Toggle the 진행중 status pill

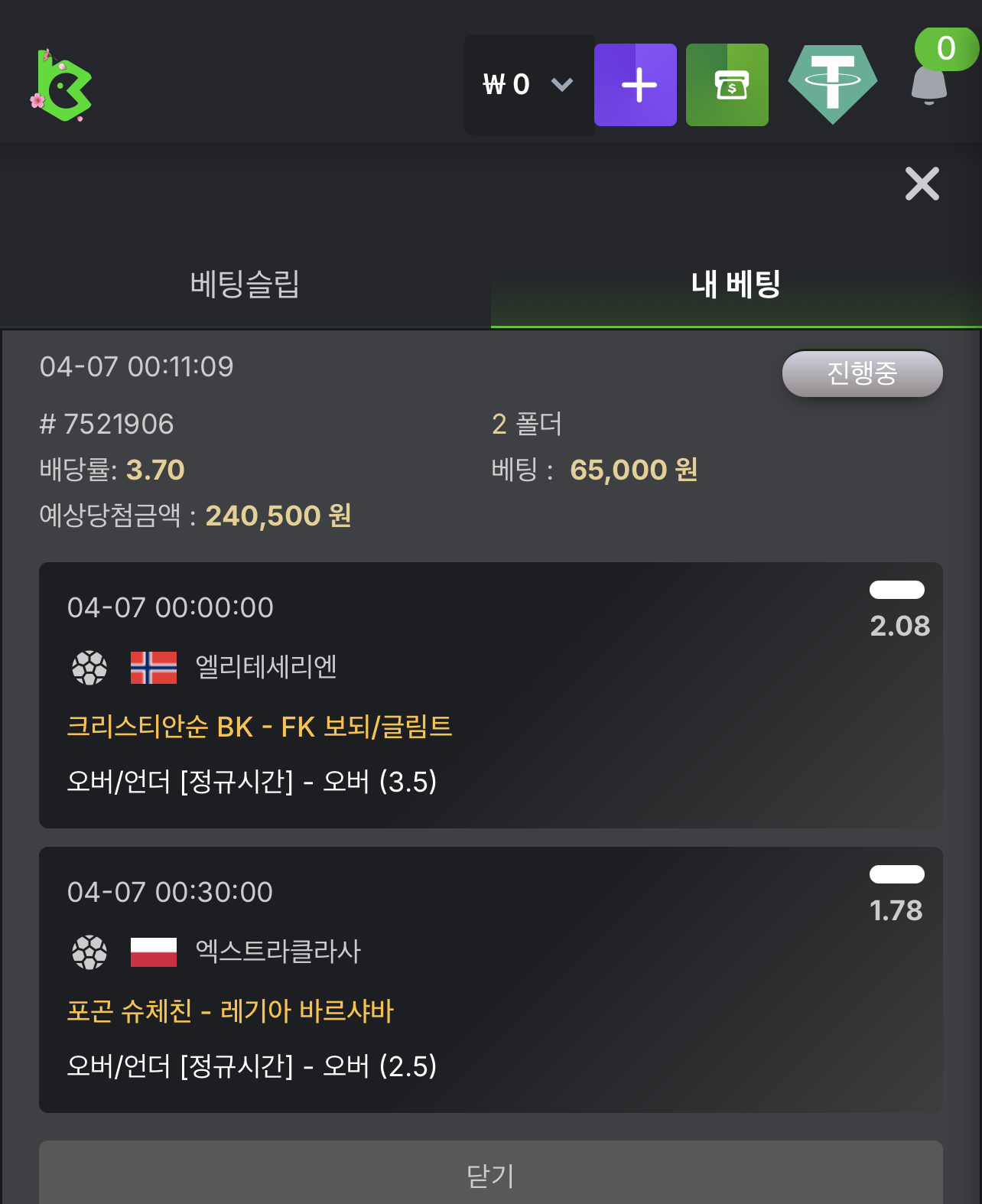click(861, 373)
